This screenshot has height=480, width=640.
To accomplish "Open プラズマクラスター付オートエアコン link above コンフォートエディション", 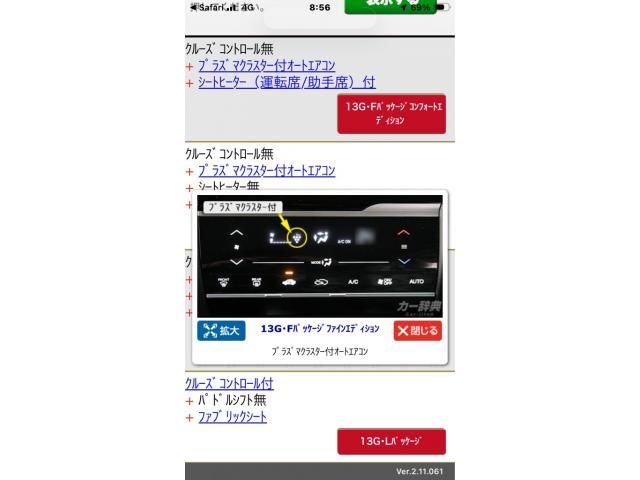I will point(266,65).
